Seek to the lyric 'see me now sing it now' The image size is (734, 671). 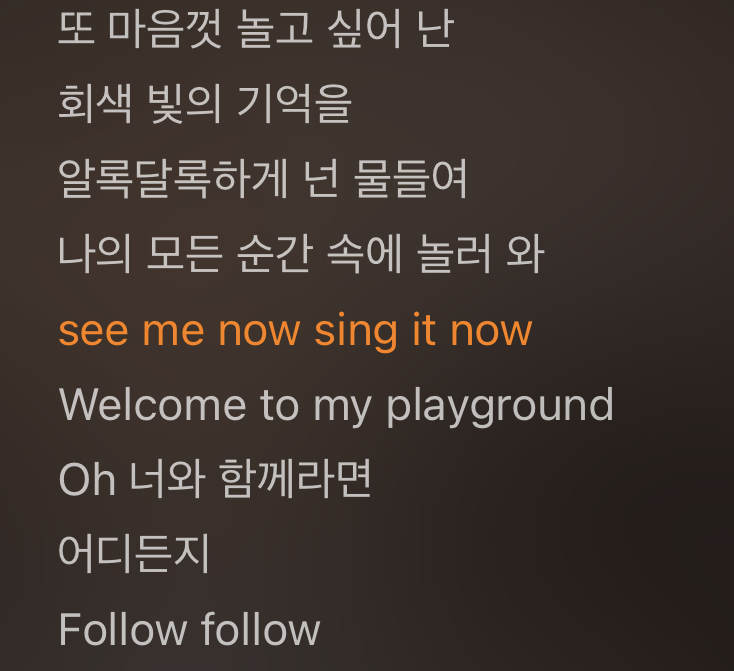[x=295, y=331]
